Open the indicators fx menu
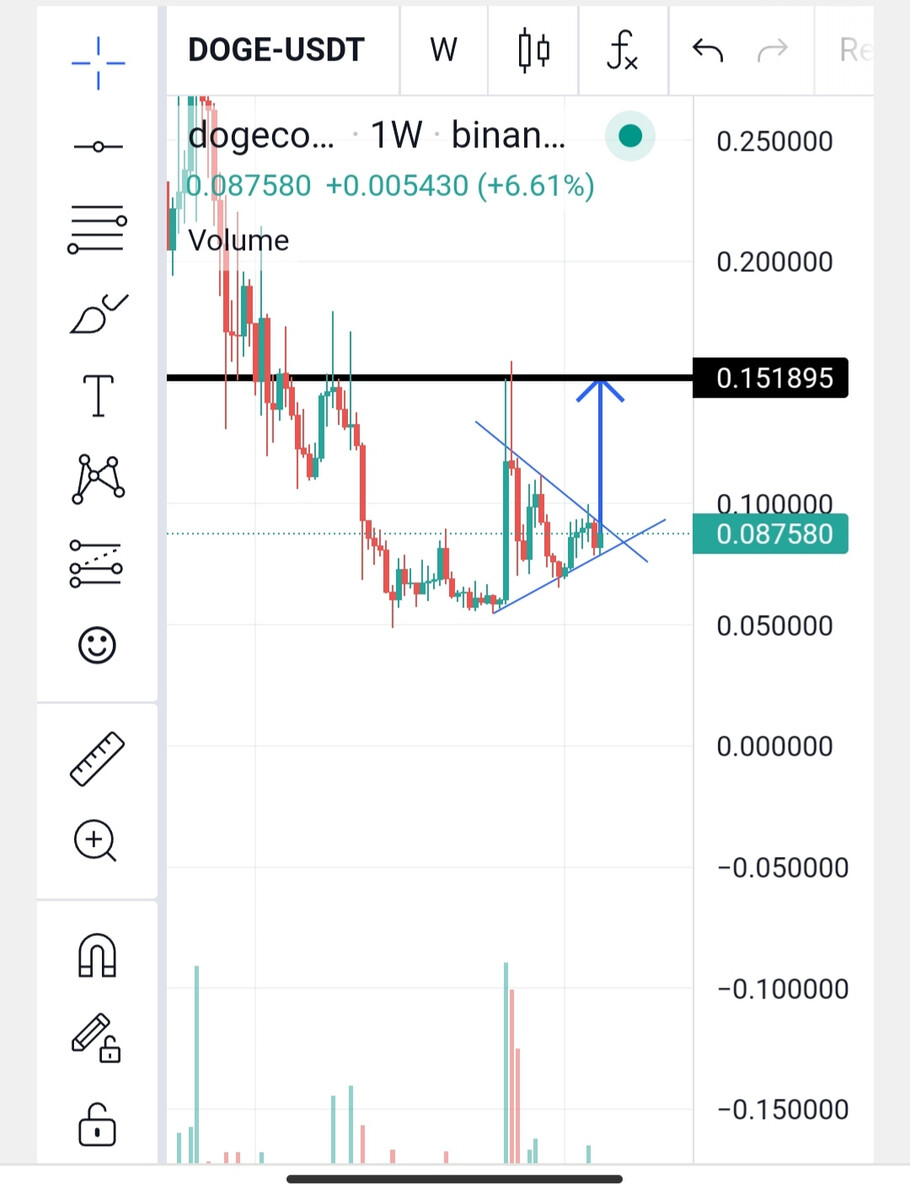This screenshot has width=910, height=1200. pos(622,50)
